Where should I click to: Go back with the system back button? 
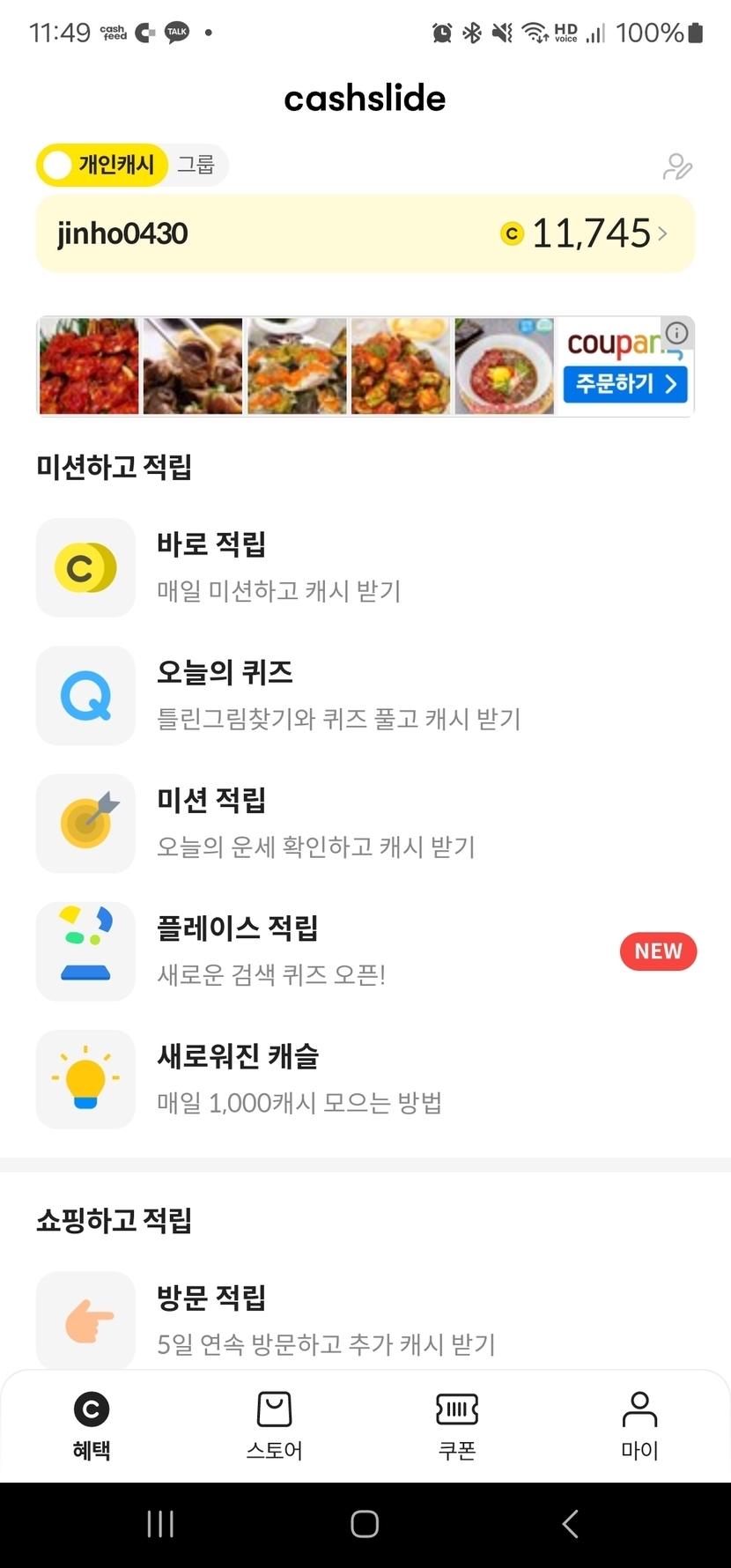(570, 1524)
